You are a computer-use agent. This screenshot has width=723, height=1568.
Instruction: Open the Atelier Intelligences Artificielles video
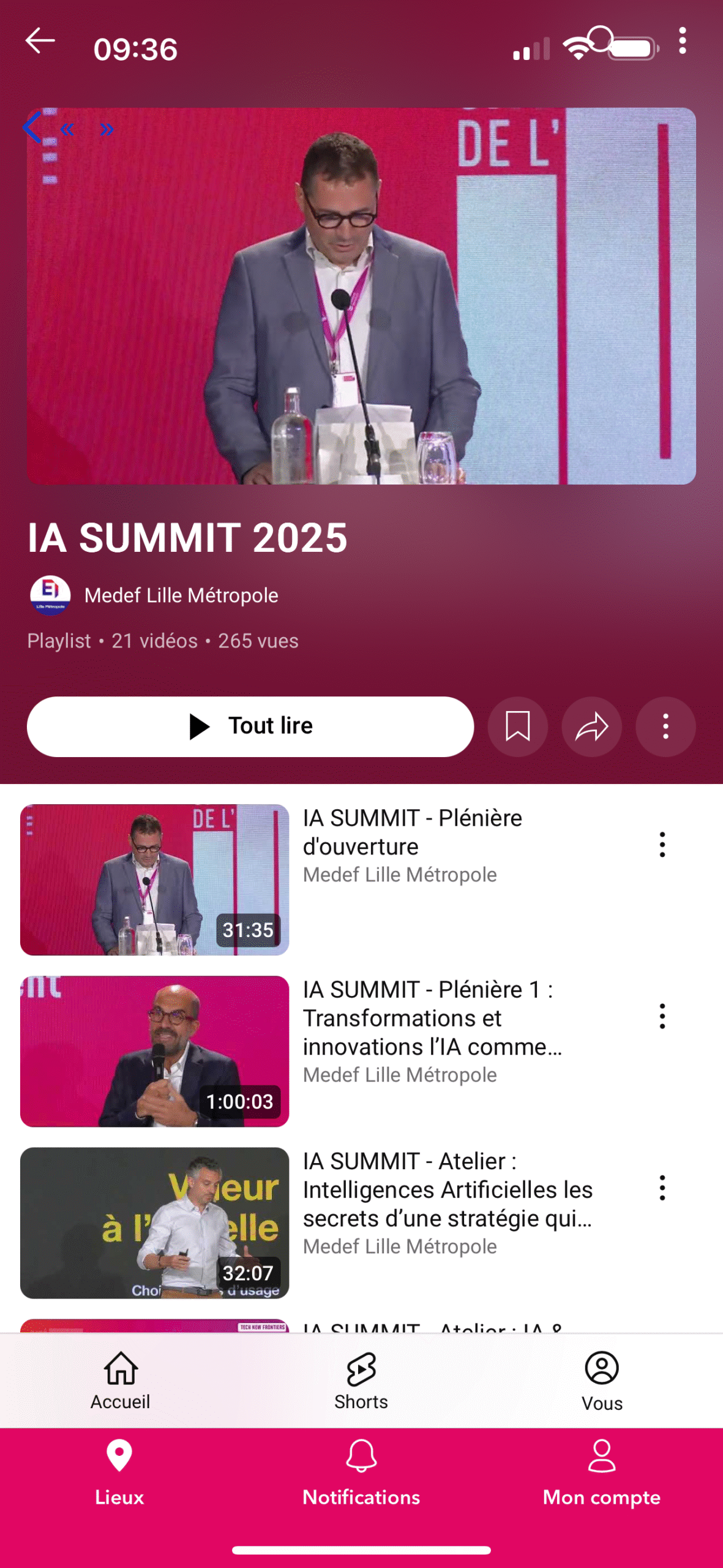155,1223
